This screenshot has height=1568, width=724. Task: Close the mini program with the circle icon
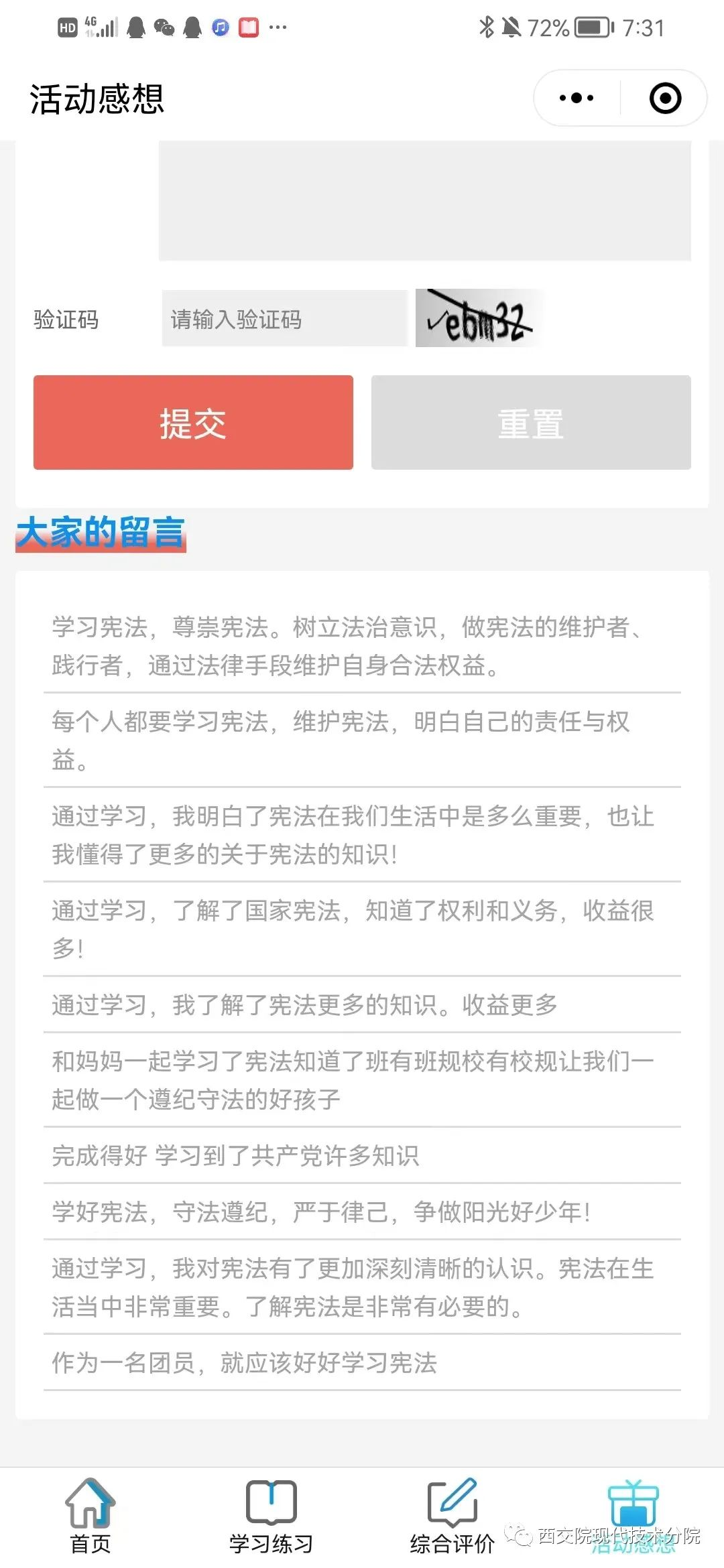click(x=665, y=99)
